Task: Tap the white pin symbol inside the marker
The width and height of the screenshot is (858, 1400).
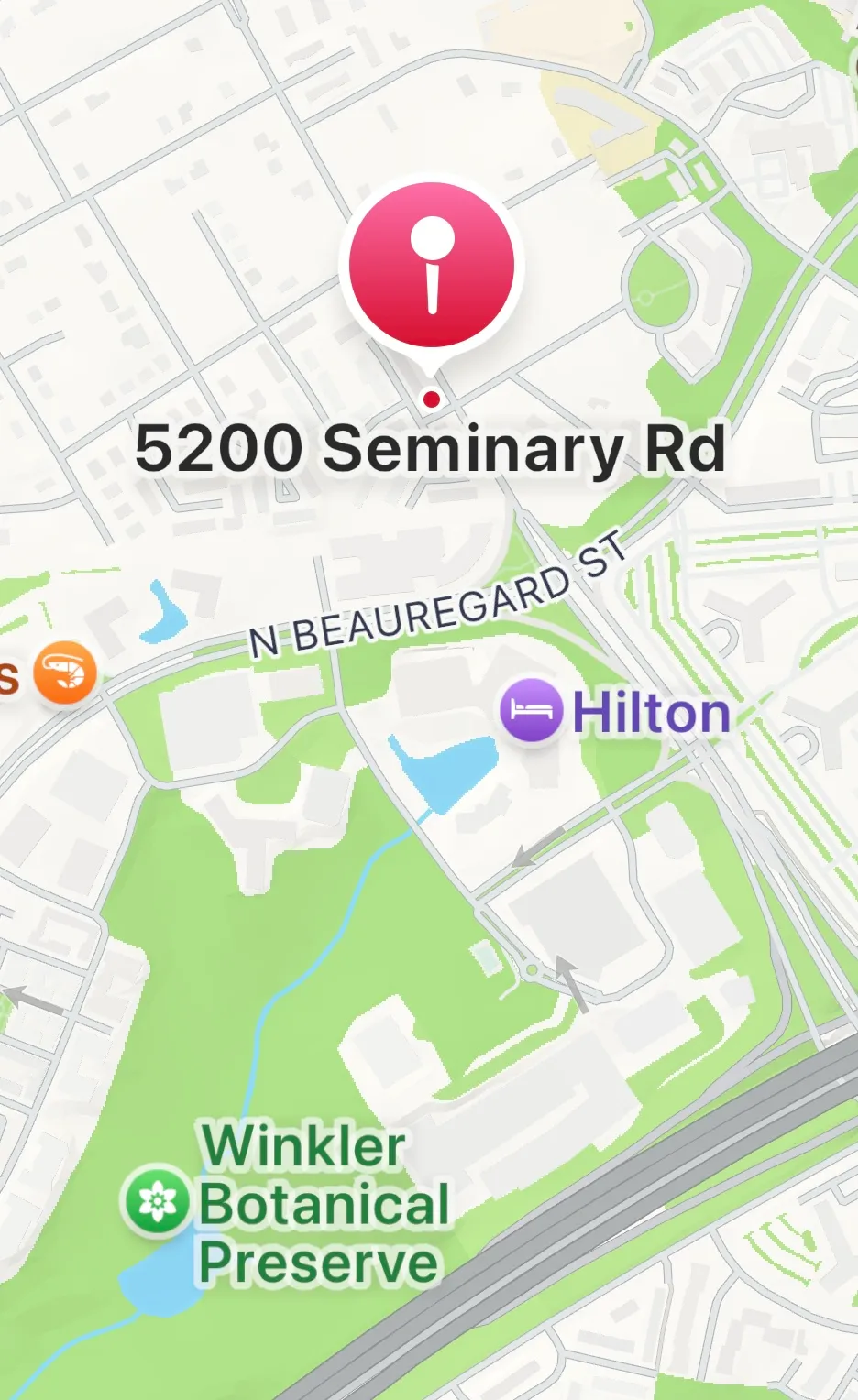Action: pos(431,261)
